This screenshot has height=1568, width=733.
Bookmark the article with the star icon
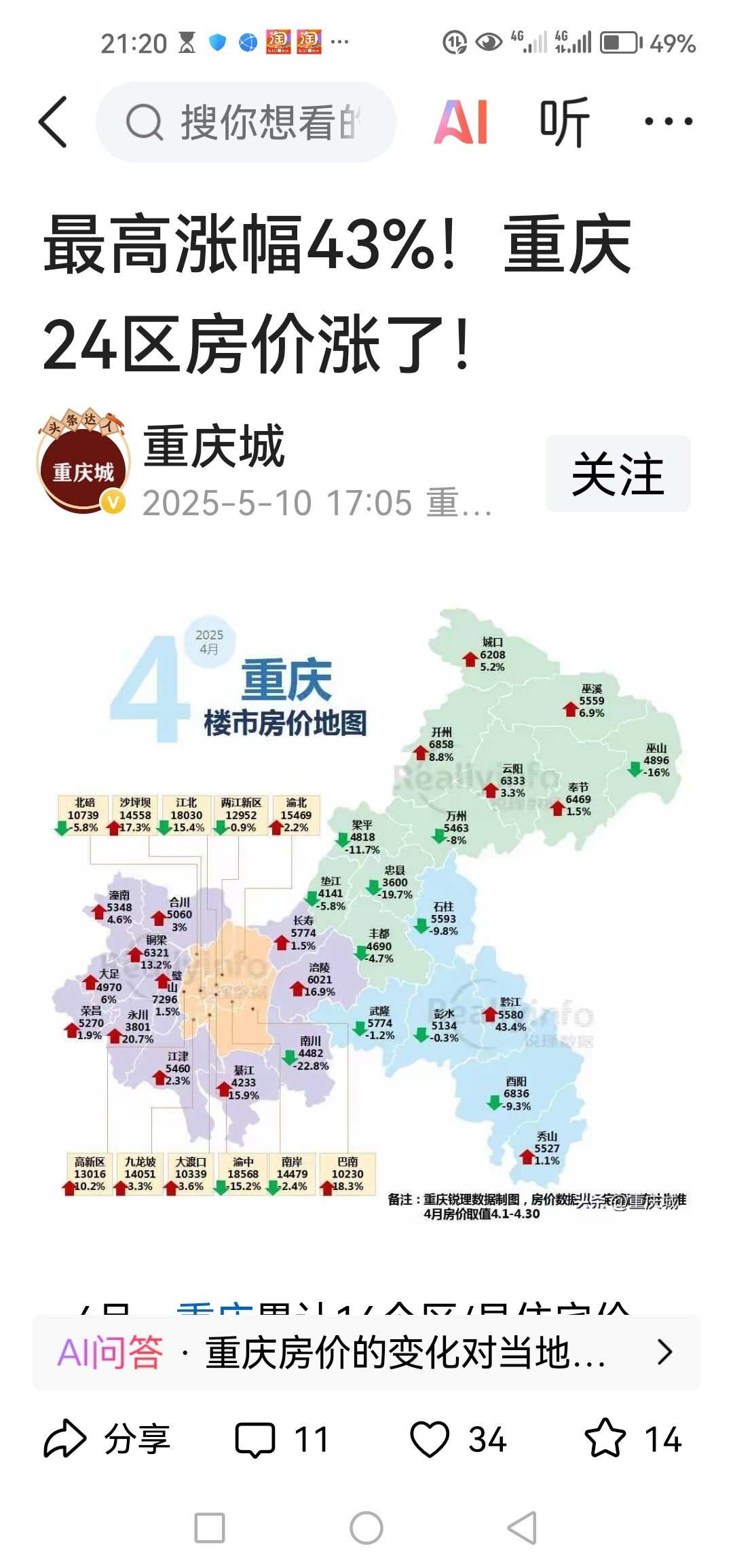[x=633, y=1439]
